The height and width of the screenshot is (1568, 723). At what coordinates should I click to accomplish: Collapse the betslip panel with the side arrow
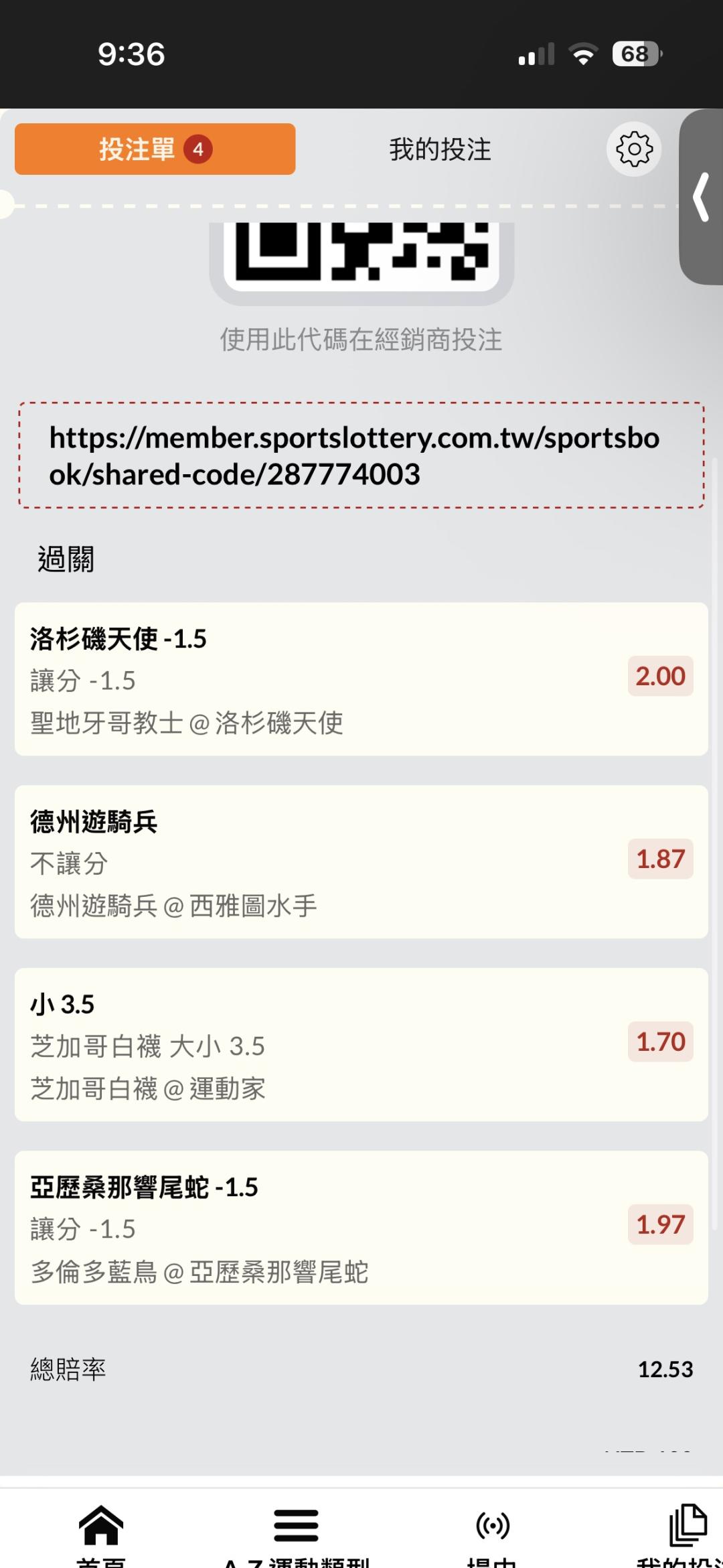point(701,197)
